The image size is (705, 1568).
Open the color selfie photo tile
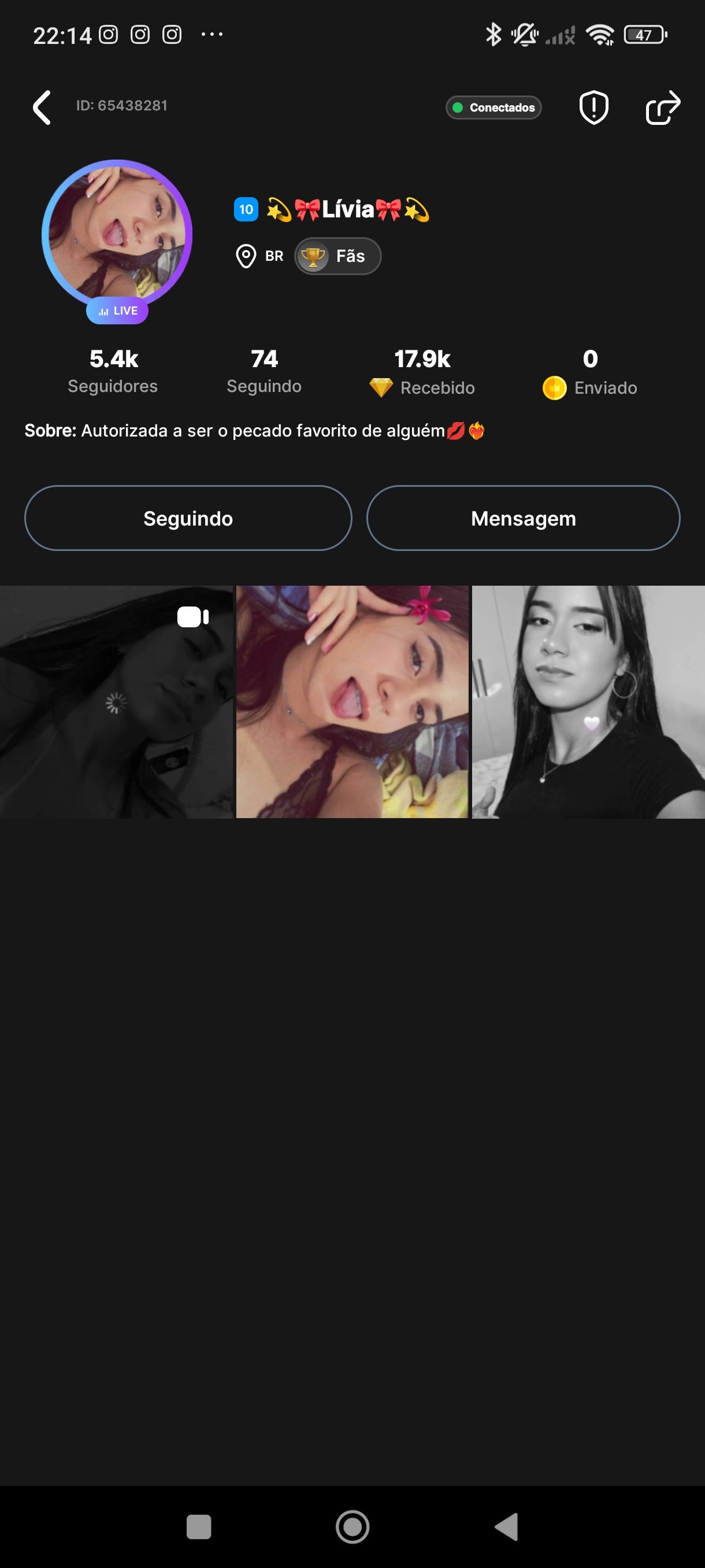[352, 702]
